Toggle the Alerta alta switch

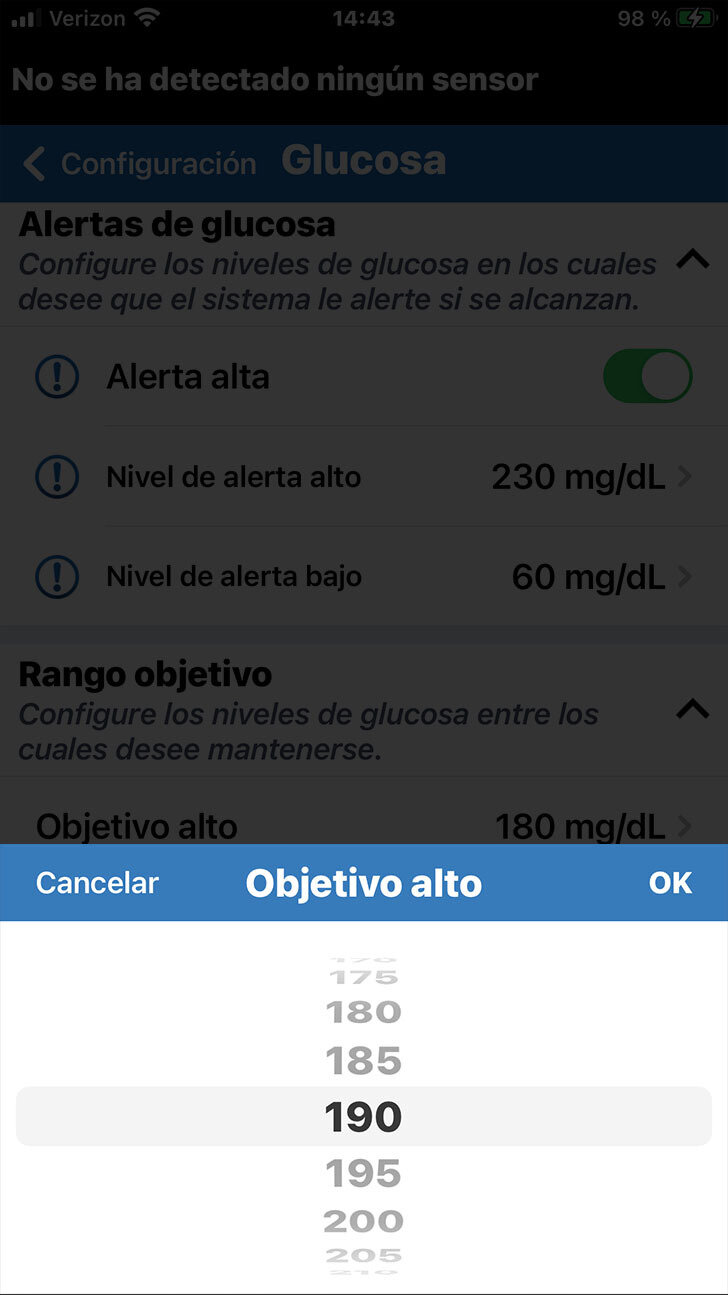647,377
